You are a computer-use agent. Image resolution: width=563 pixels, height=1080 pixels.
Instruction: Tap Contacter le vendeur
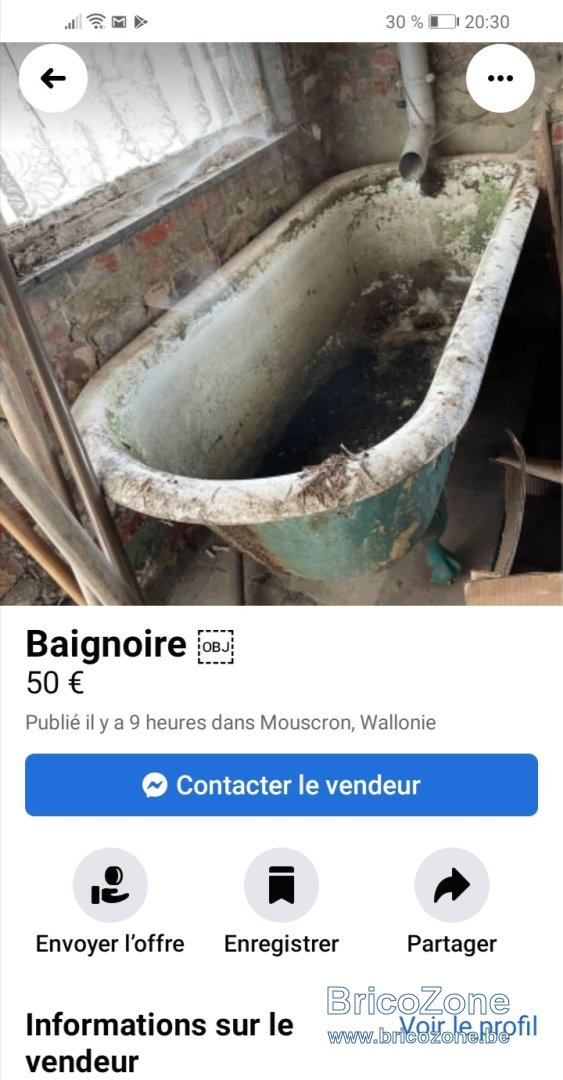pyautogui.click(x=281, y=785)
